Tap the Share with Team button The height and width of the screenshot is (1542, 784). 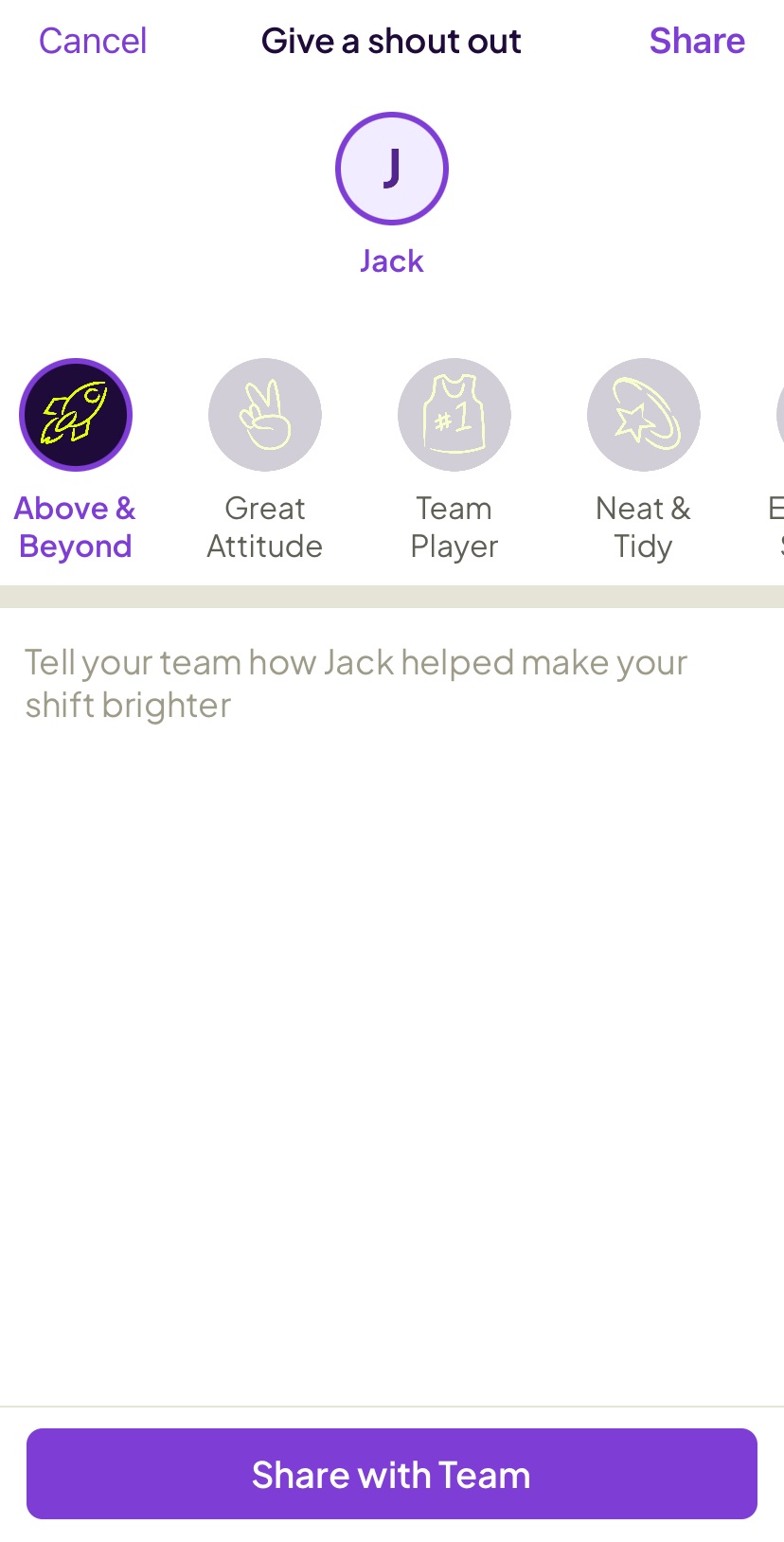pos(392,1474)
